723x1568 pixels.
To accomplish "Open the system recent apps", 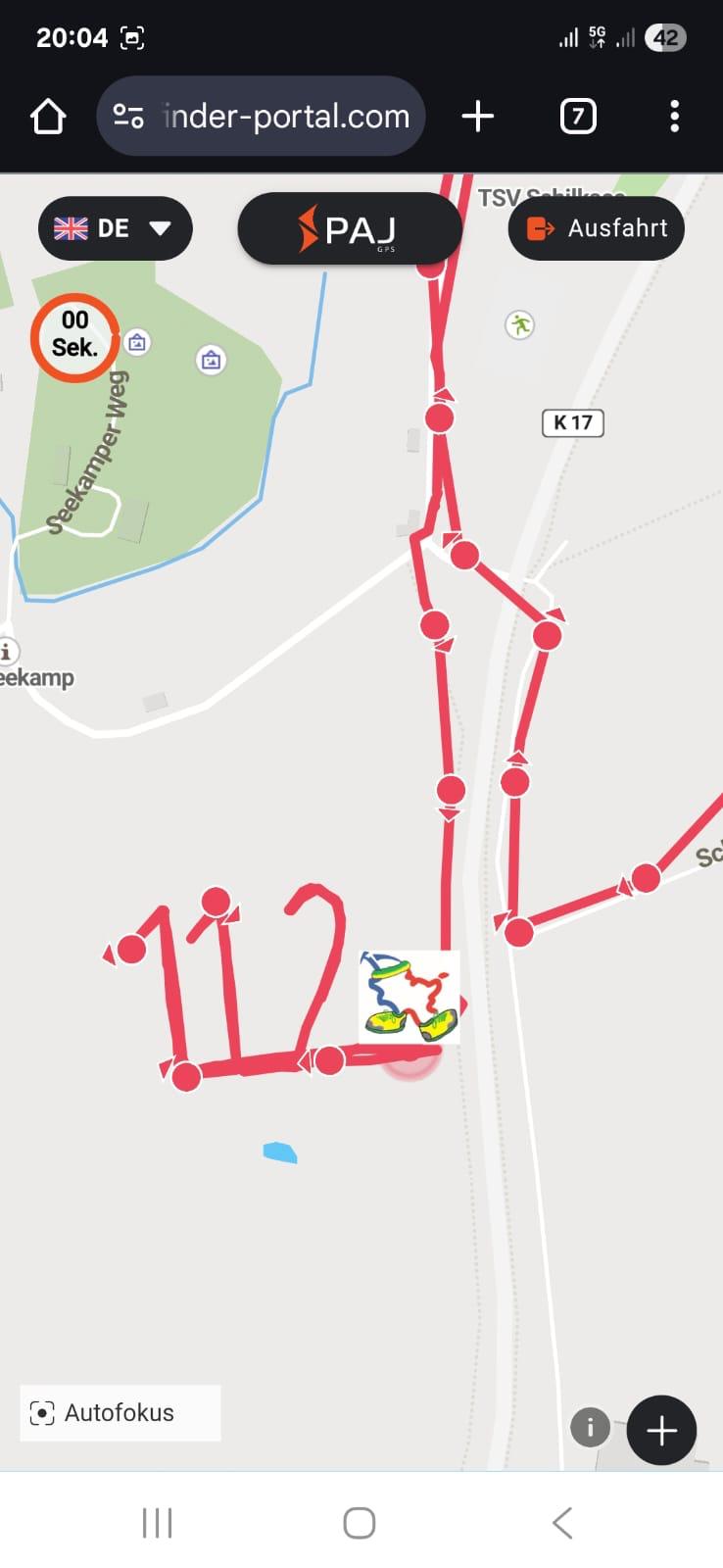I will click(157, 1523).
